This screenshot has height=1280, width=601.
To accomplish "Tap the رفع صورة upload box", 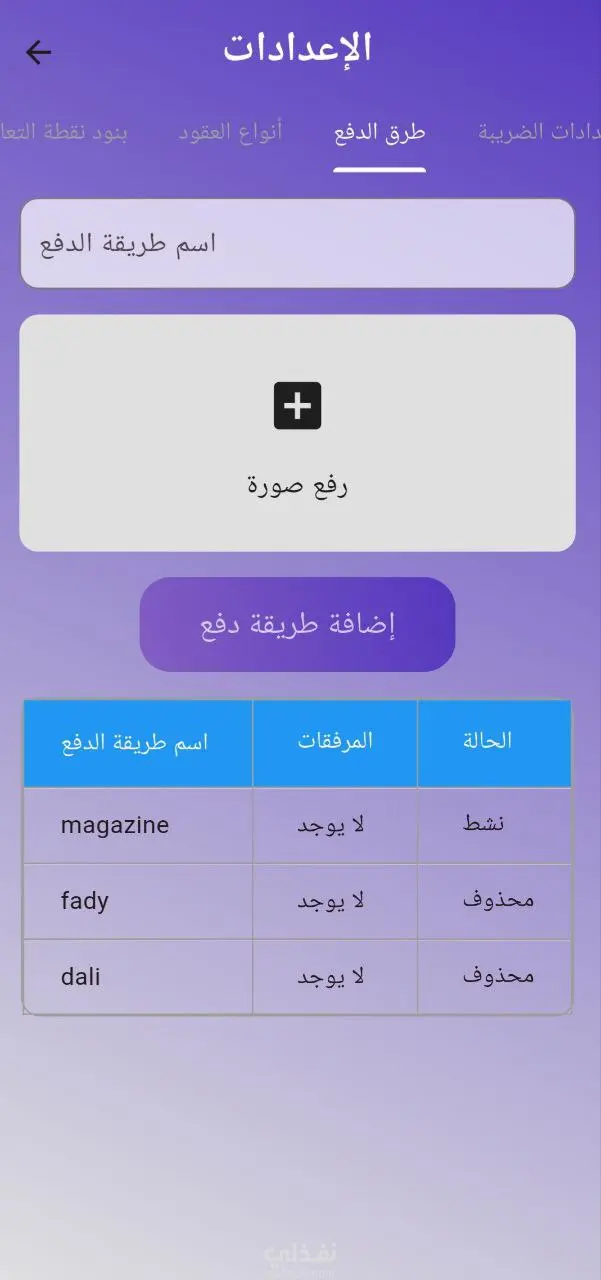I will tap(297, 432).
